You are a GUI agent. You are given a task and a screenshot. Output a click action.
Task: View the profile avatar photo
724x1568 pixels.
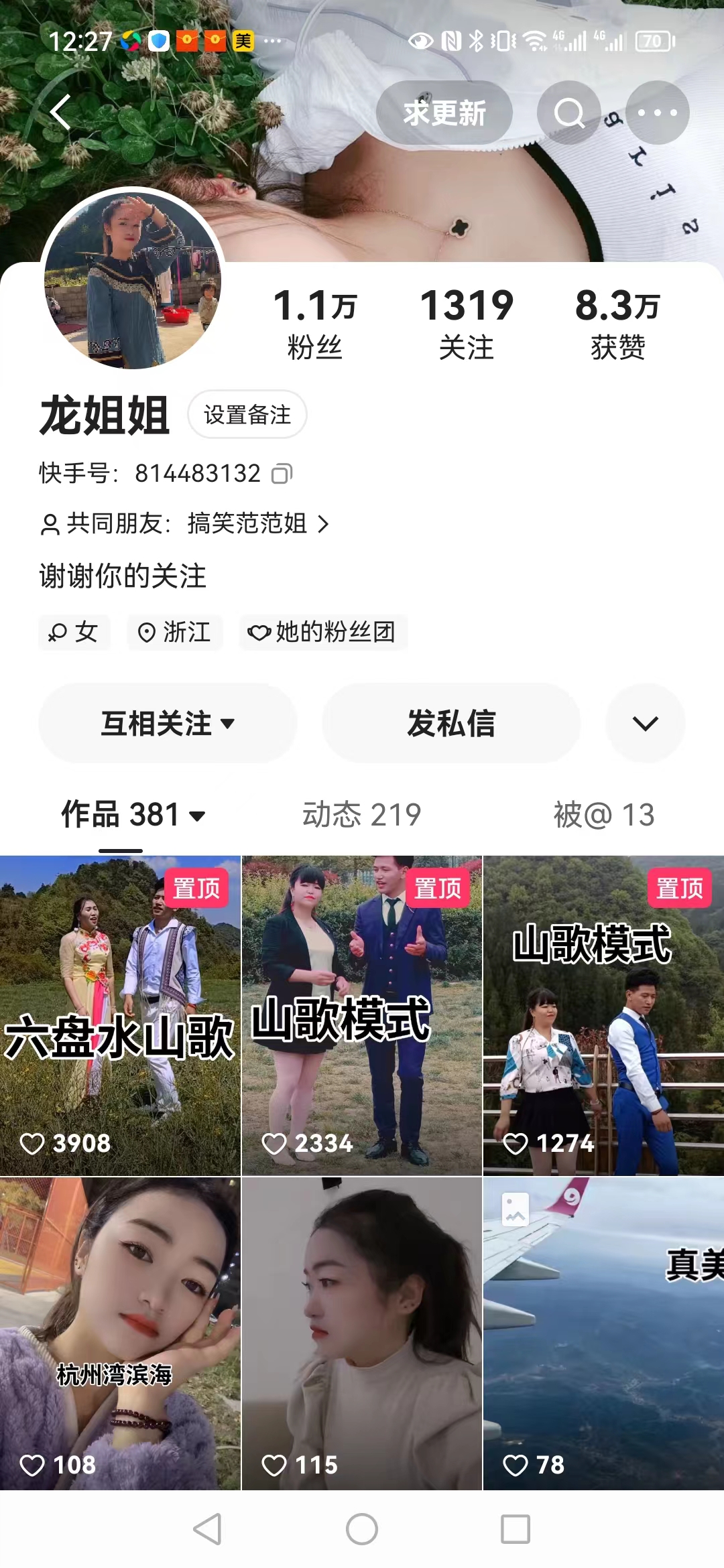tap(133, 279)
